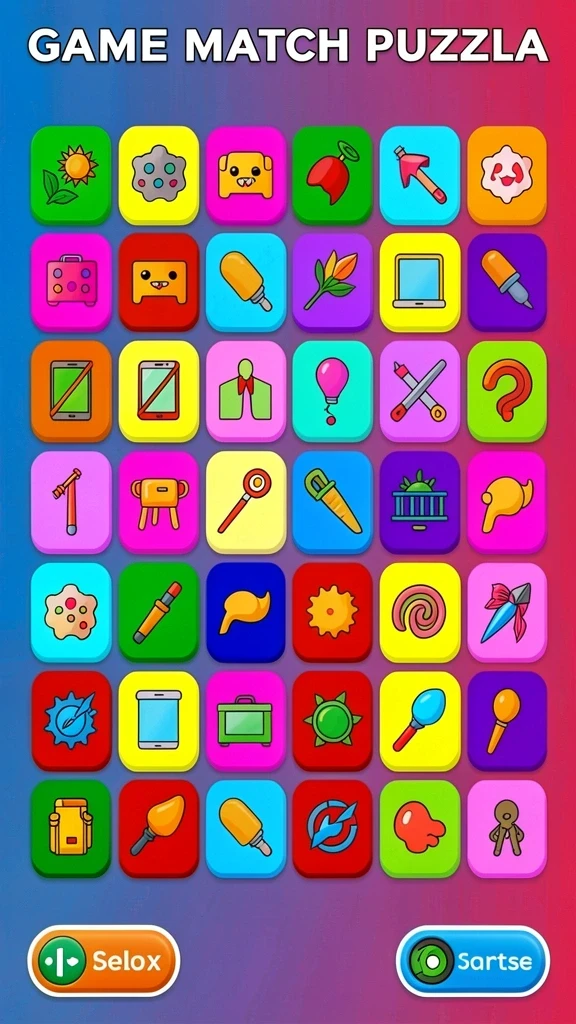Tap the green briefcase tile
The image size is (576, 1024).
coord(246,720)
